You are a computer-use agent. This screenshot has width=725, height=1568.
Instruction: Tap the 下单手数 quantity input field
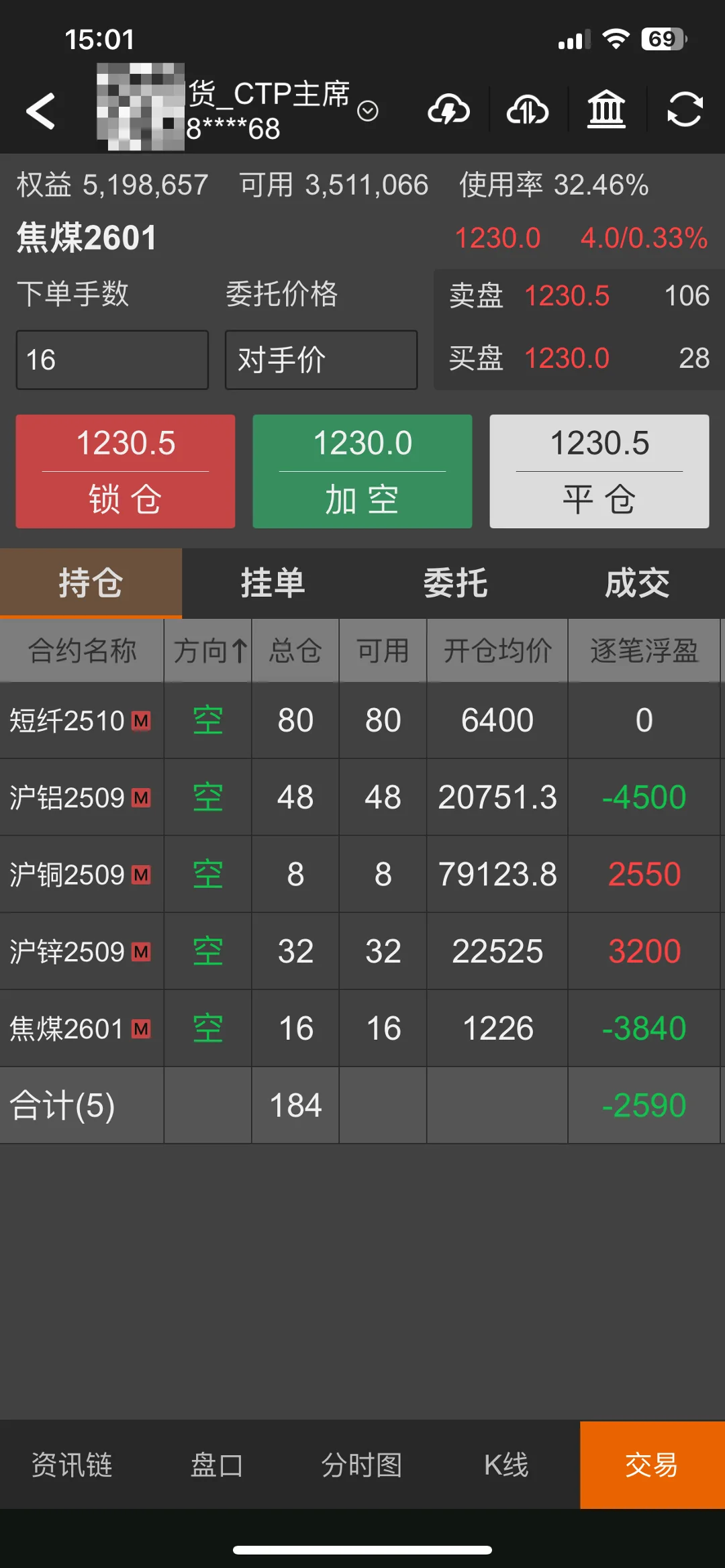click(x=111, y=360)
